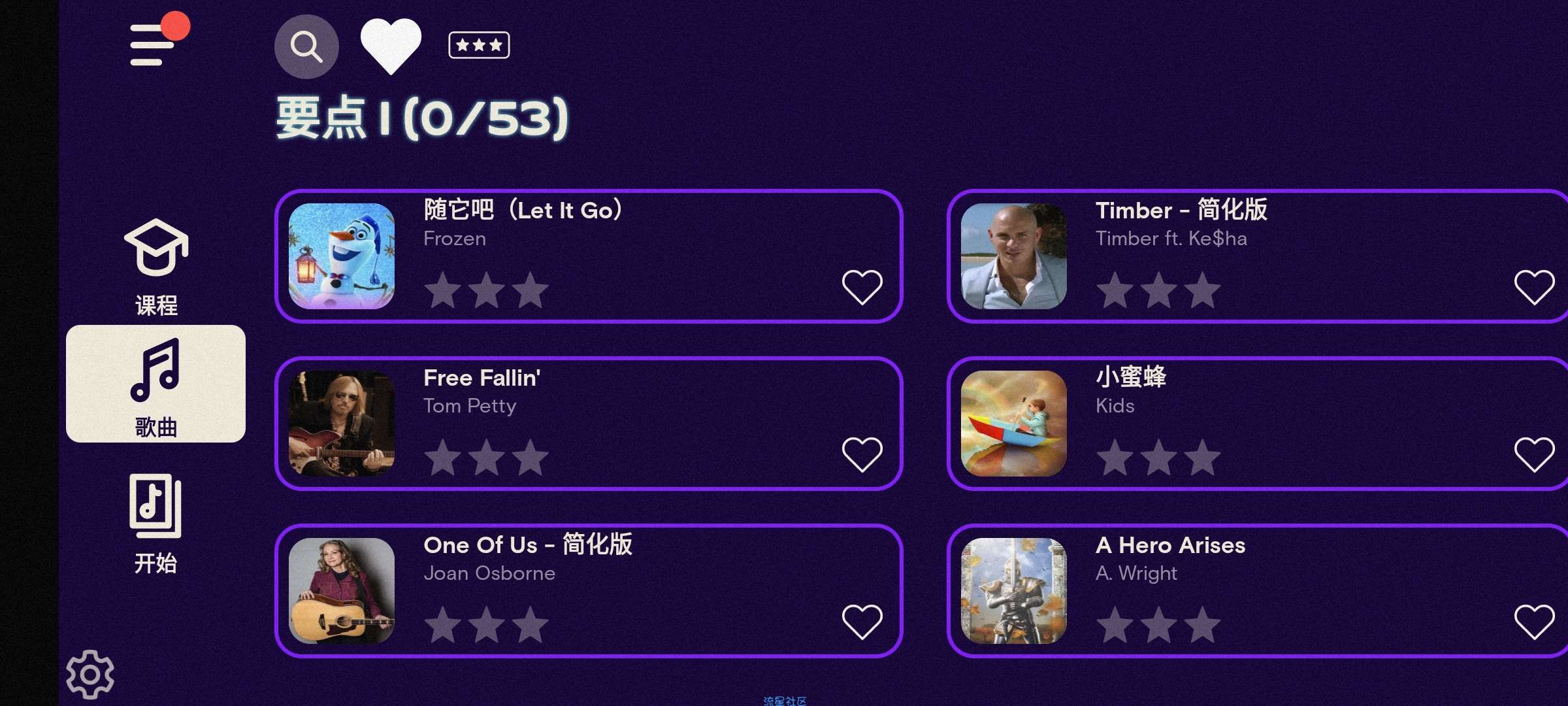Favorite A Hero Arises song

point(1533,621)
